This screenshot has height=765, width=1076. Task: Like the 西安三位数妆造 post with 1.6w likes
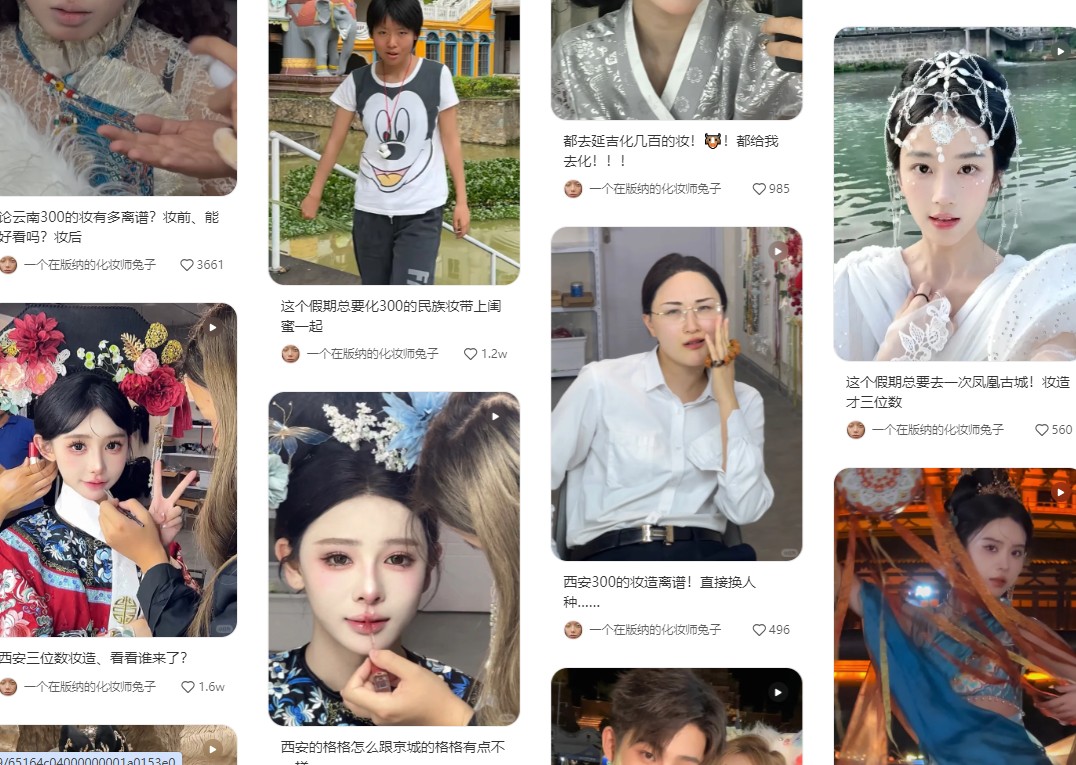tap(188, 687)
